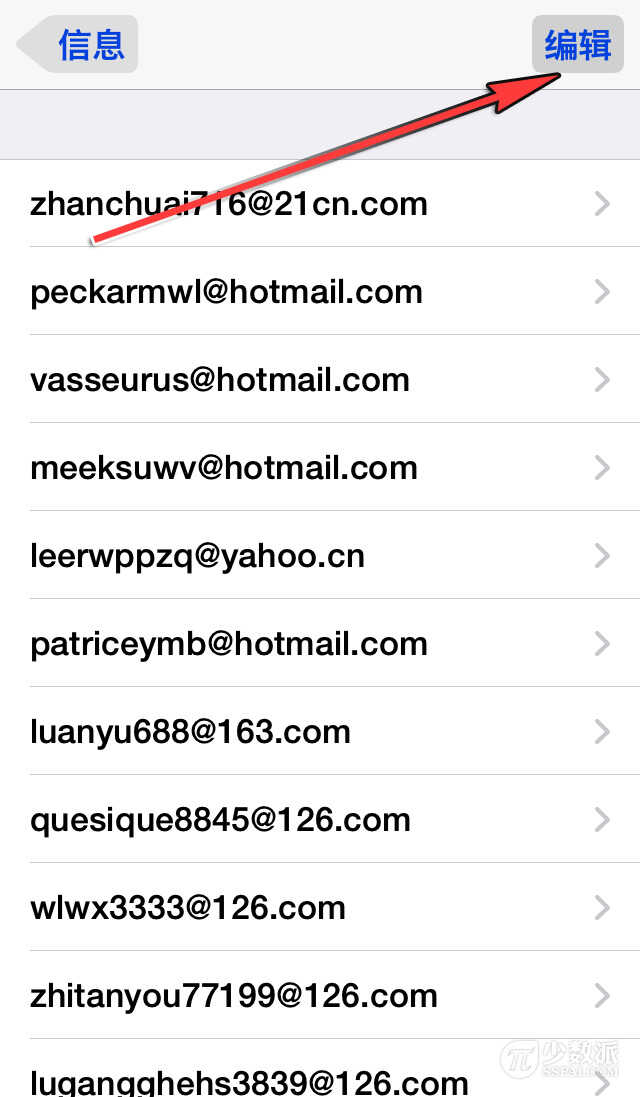Open the leerwppzq@yahoo.cn row

(320, 556)
